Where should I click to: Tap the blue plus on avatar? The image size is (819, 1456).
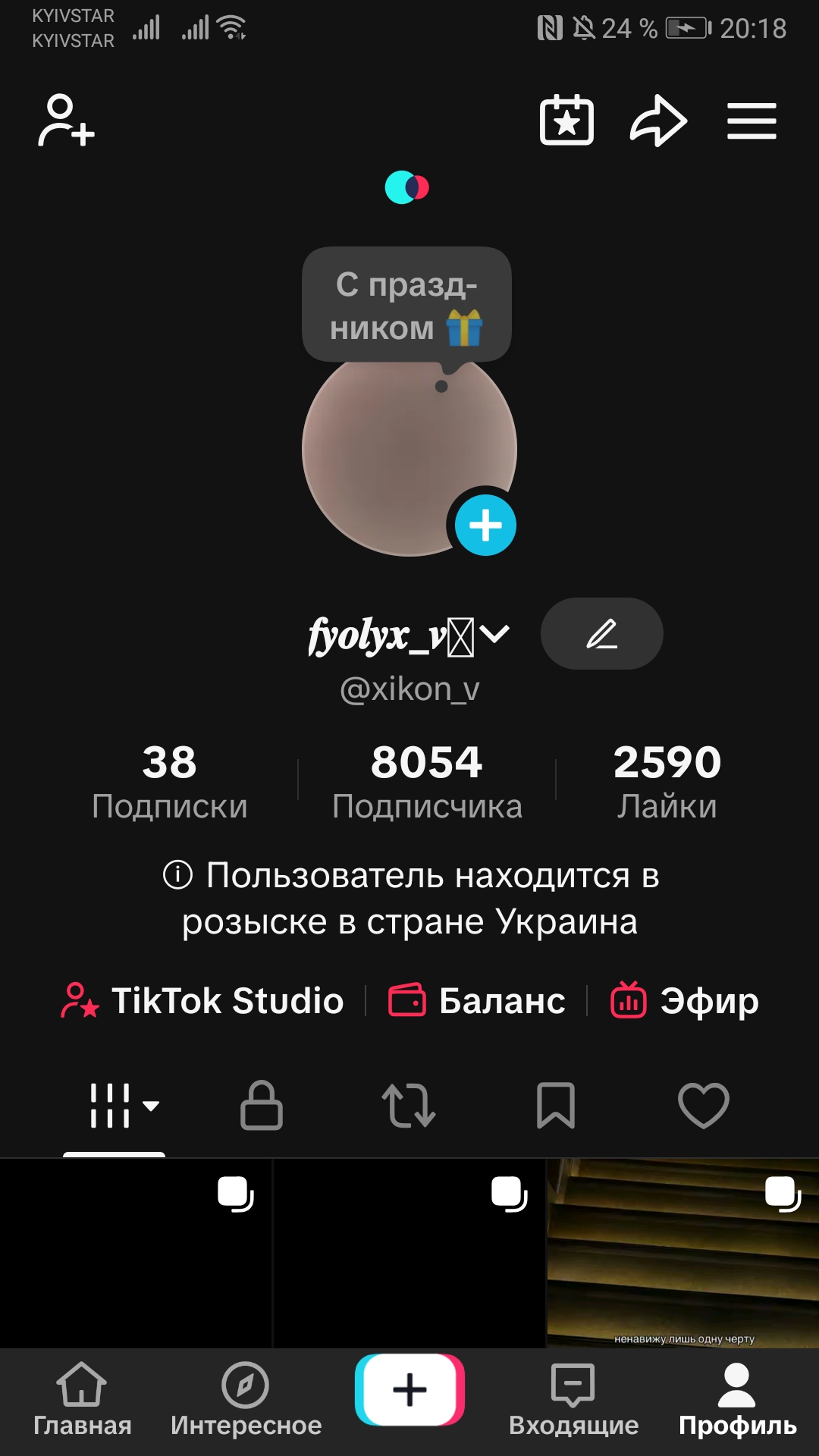[x=485, y=525]
